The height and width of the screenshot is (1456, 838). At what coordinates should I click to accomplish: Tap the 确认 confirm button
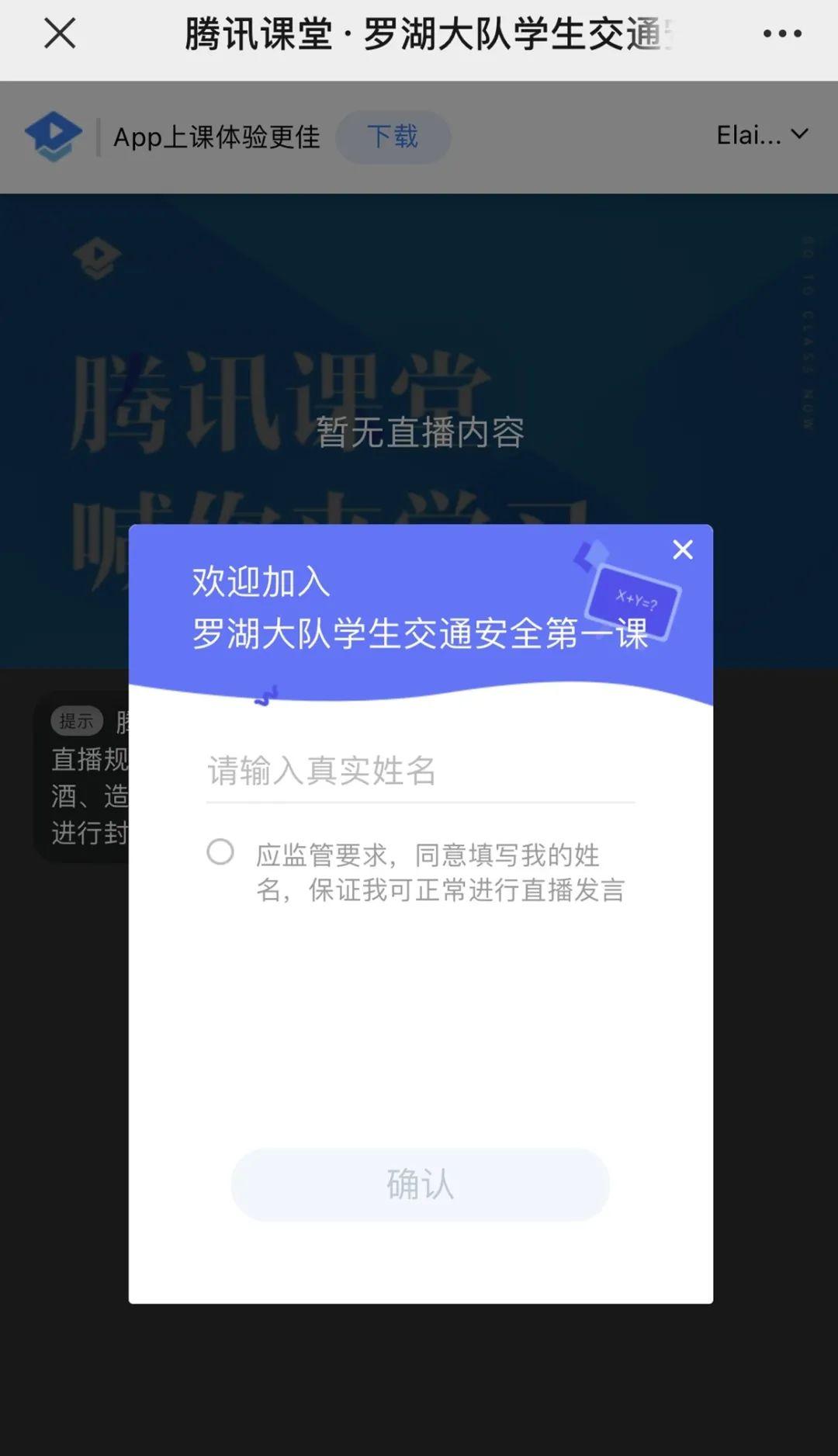coord(420,1184)
